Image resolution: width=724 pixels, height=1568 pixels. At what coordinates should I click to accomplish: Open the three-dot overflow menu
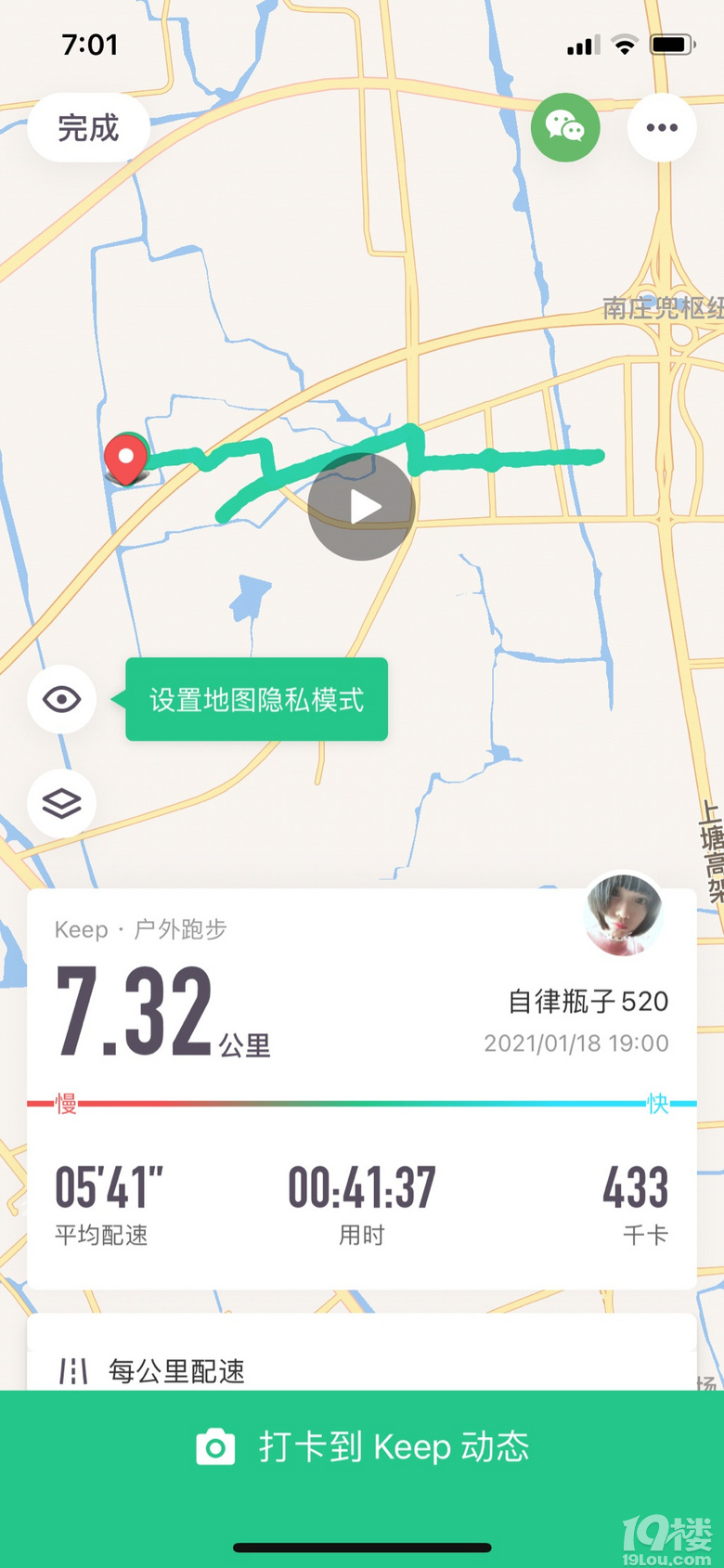click(x=662, y=127)
